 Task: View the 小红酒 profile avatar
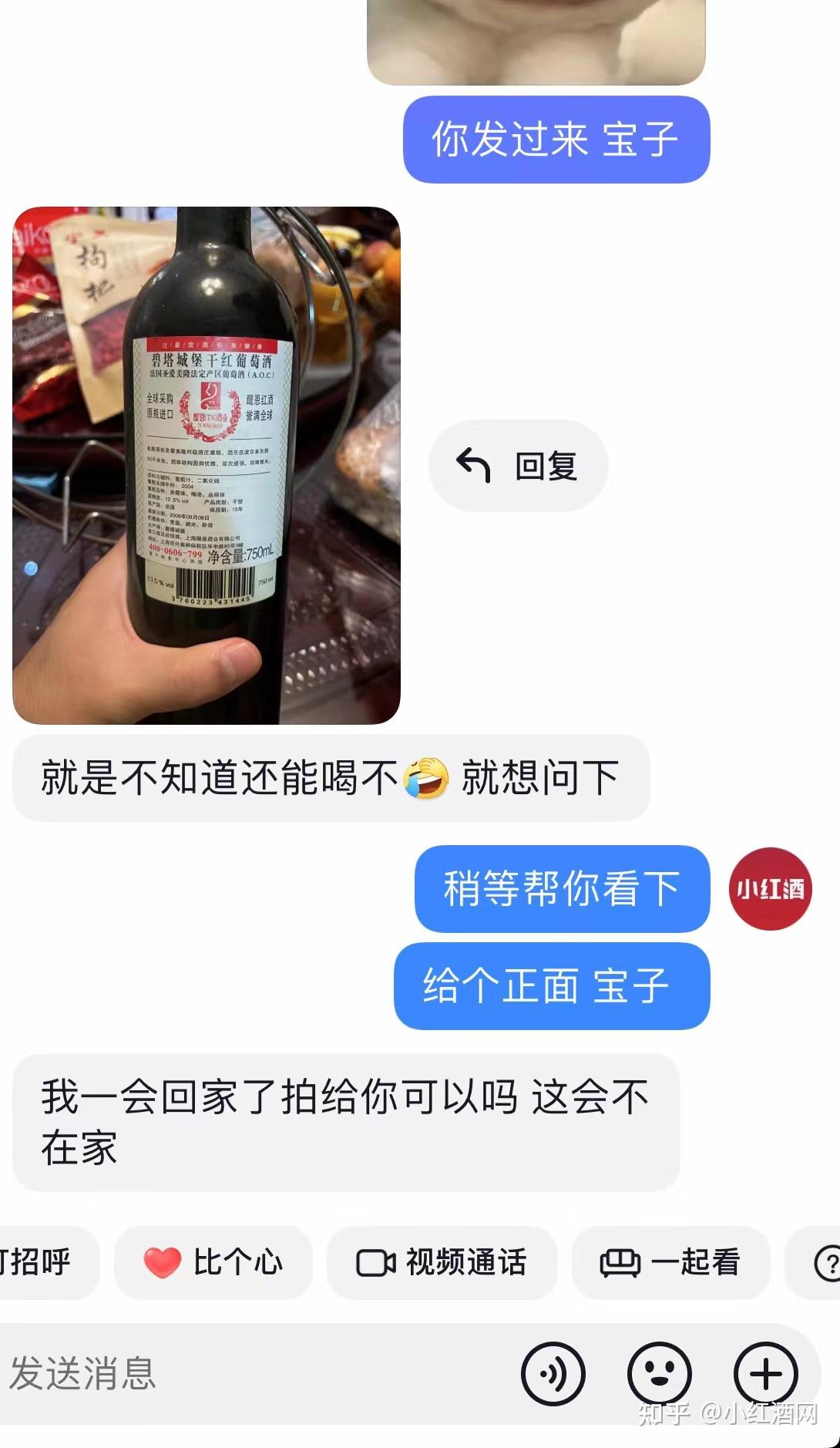pyautogui.click(x=770, y=888)
